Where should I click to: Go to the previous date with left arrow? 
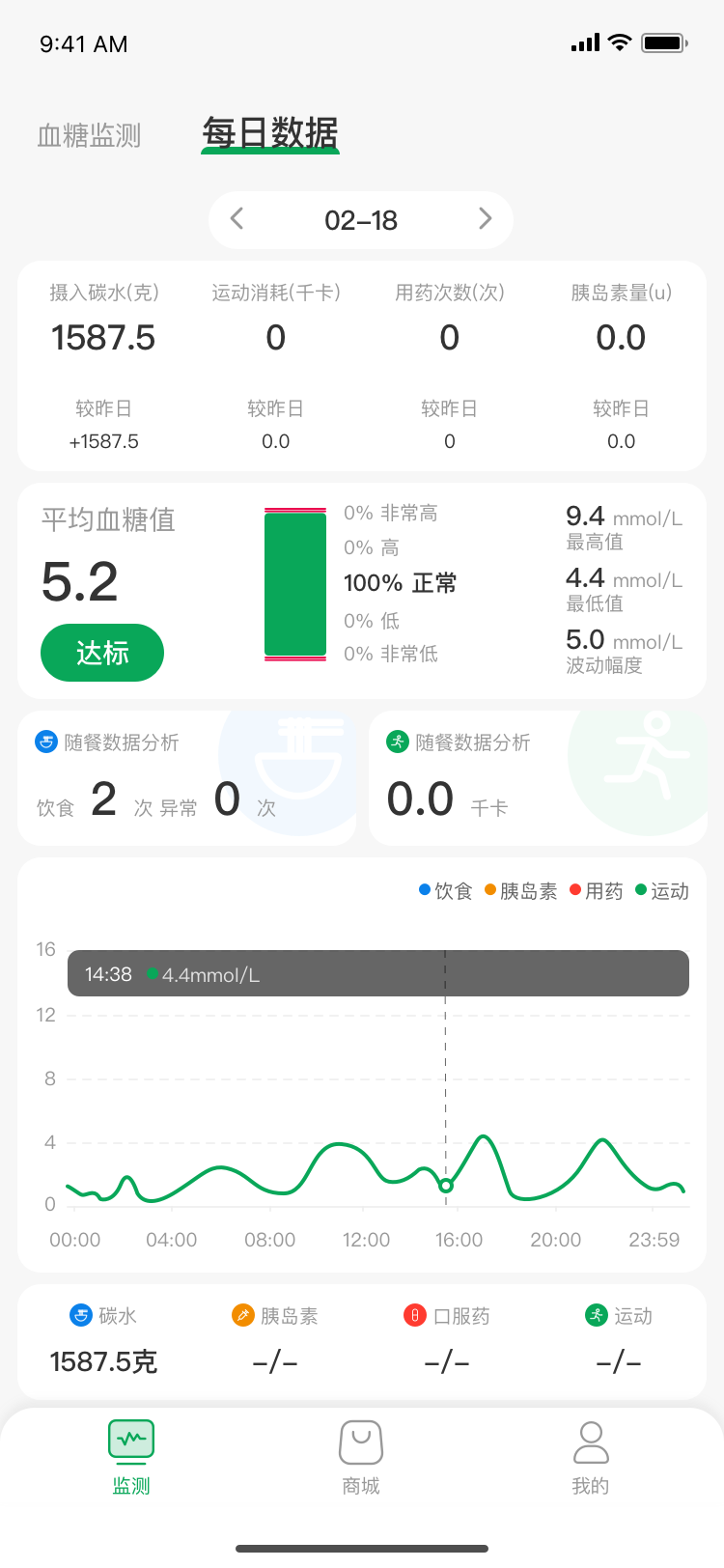pyautogui.click(x=237, y=219)
